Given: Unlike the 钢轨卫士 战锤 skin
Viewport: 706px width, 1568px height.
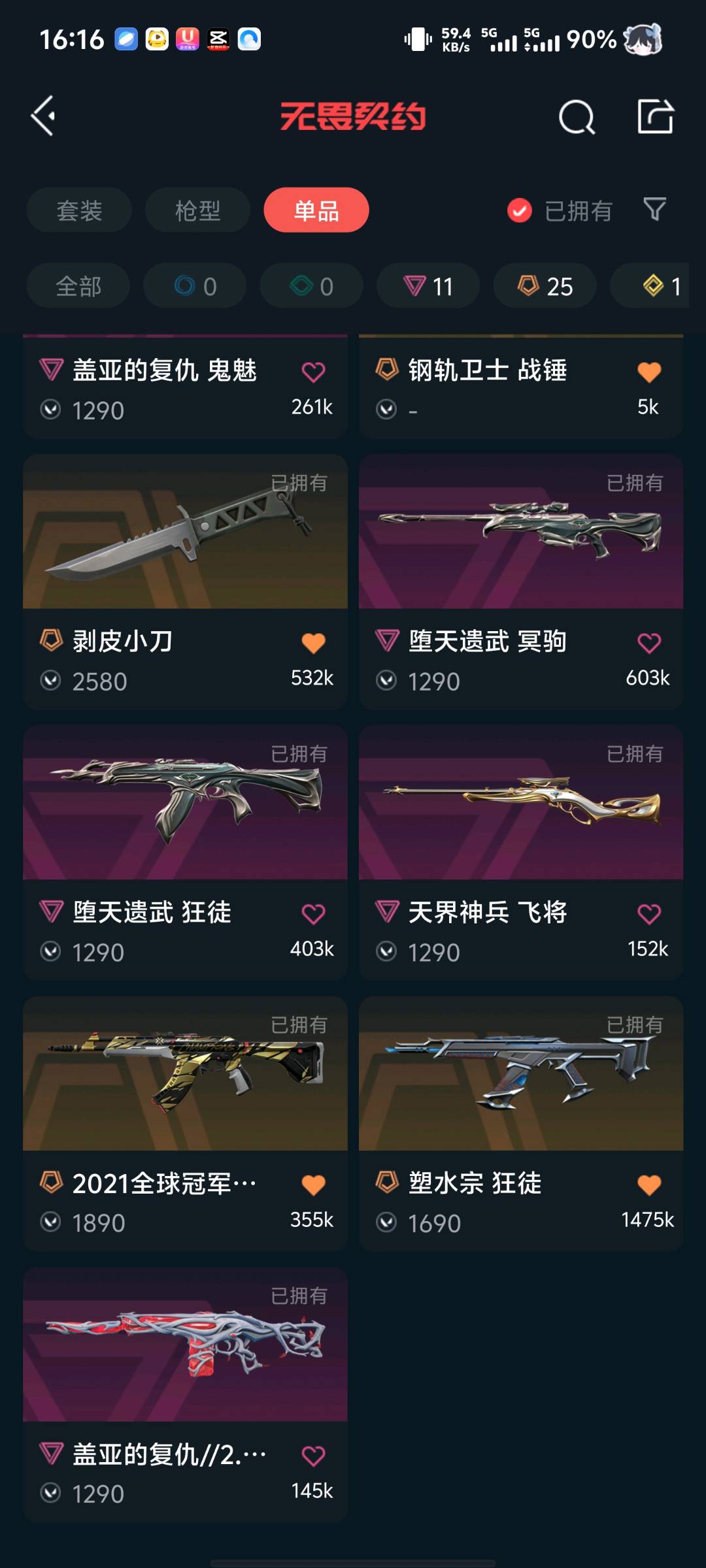Looking at the screenshot, I should click(649, 372).
